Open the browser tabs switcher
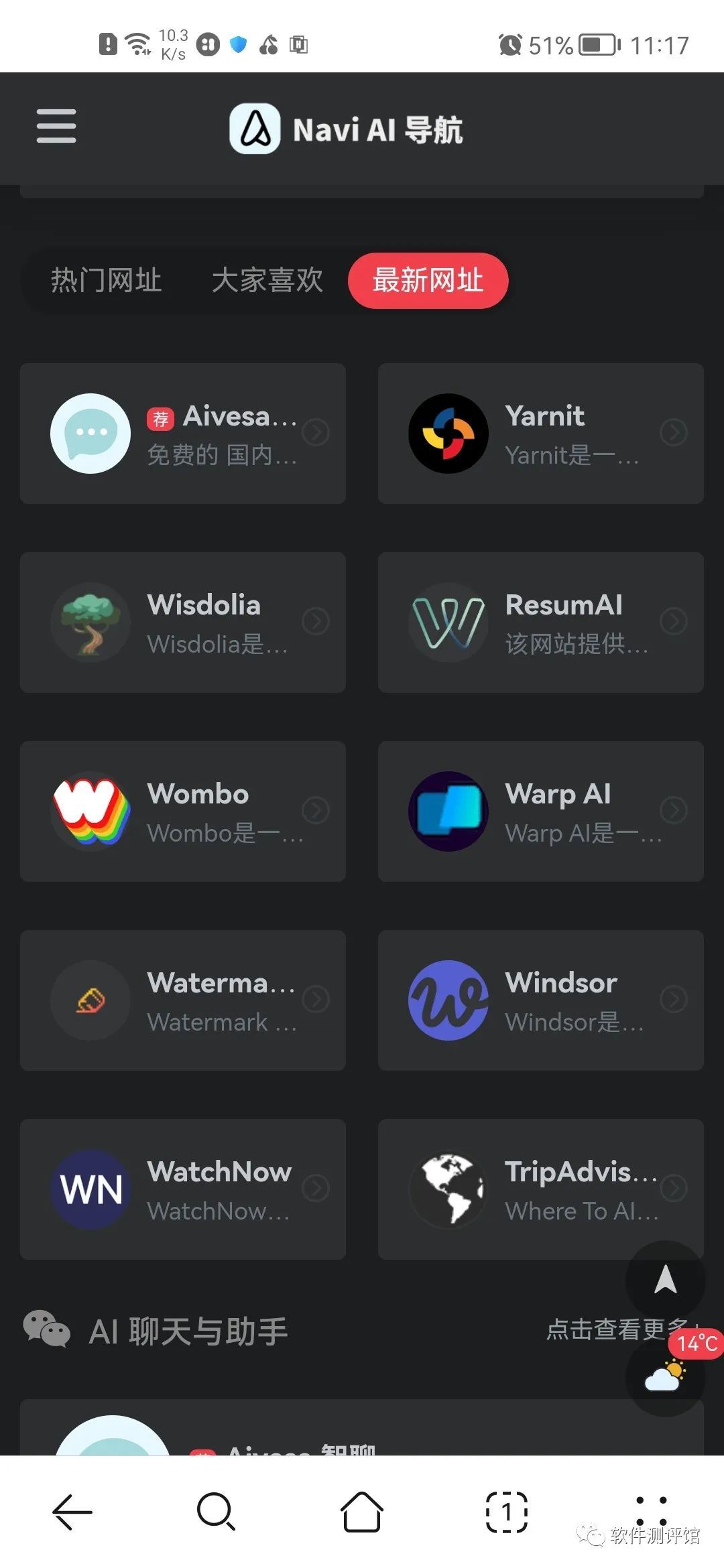The height and width of the screenshot is (1568, 724). click(507, 1512)
